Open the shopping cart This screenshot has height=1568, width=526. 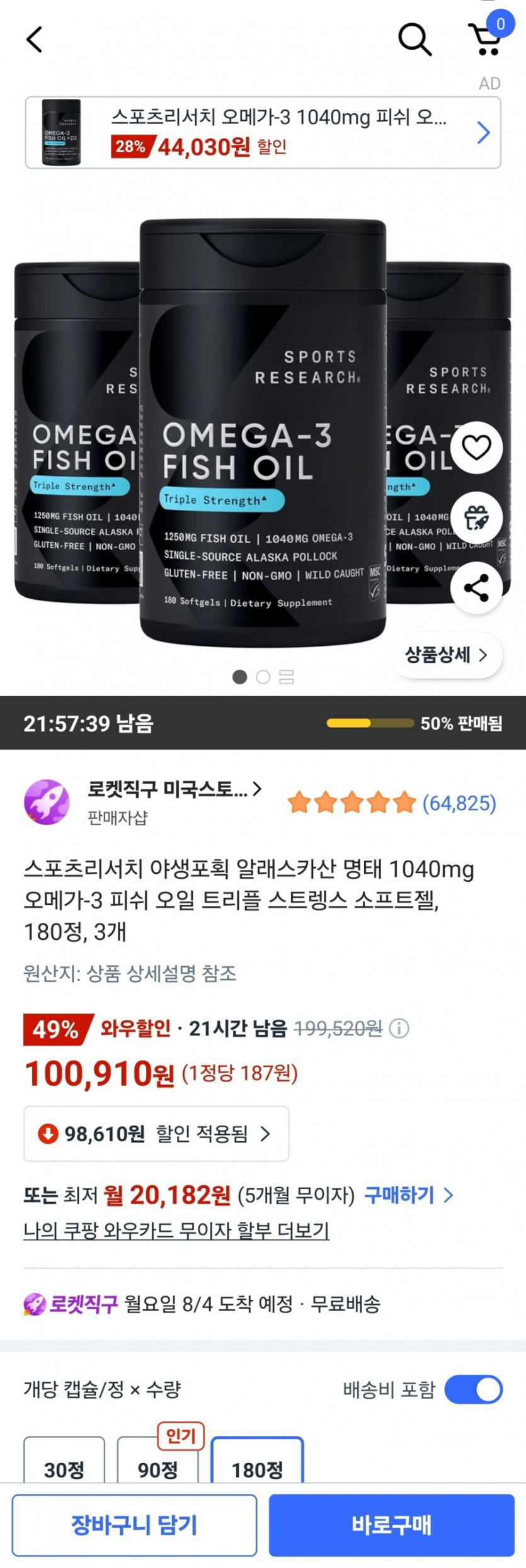(486, 38)
